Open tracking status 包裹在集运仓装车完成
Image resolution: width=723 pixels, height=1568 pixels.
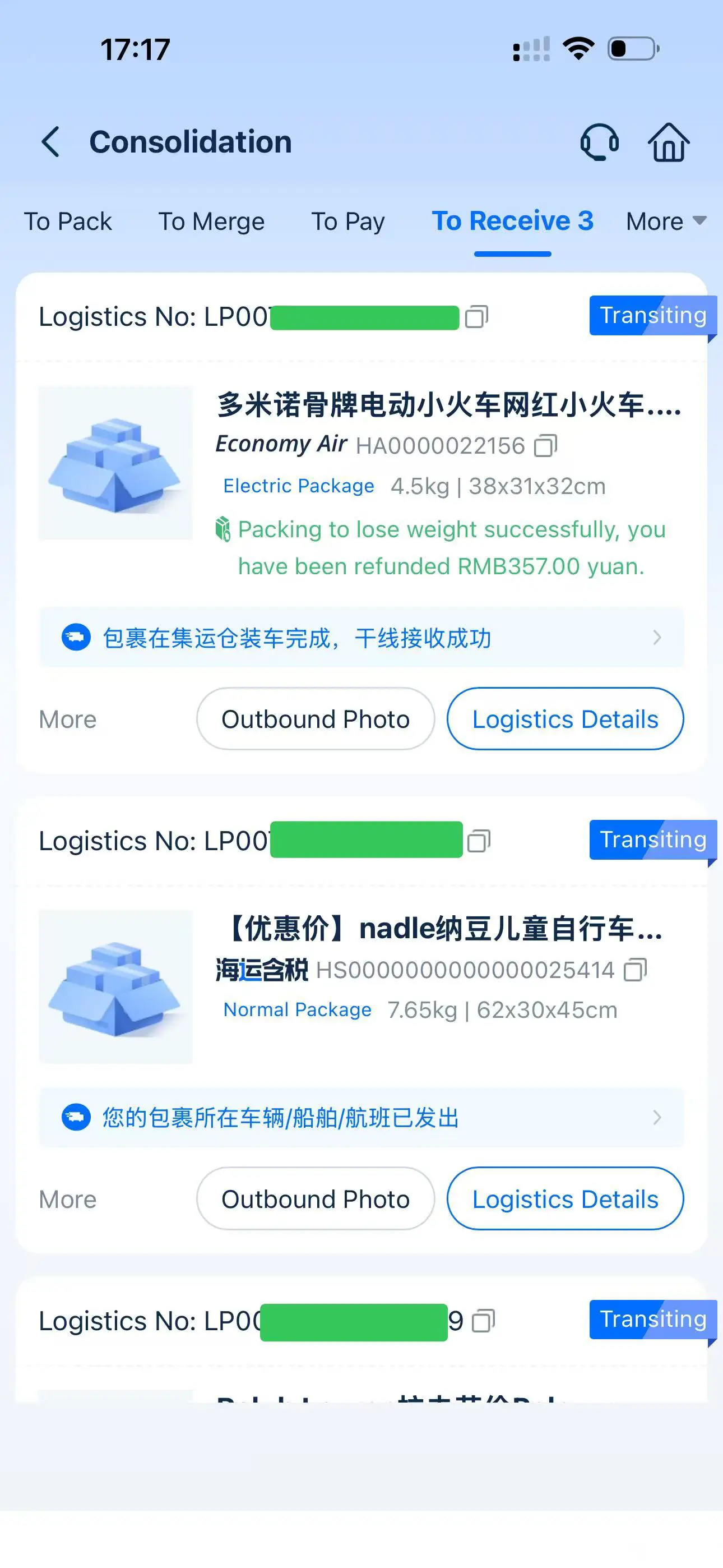coord(361,638)
